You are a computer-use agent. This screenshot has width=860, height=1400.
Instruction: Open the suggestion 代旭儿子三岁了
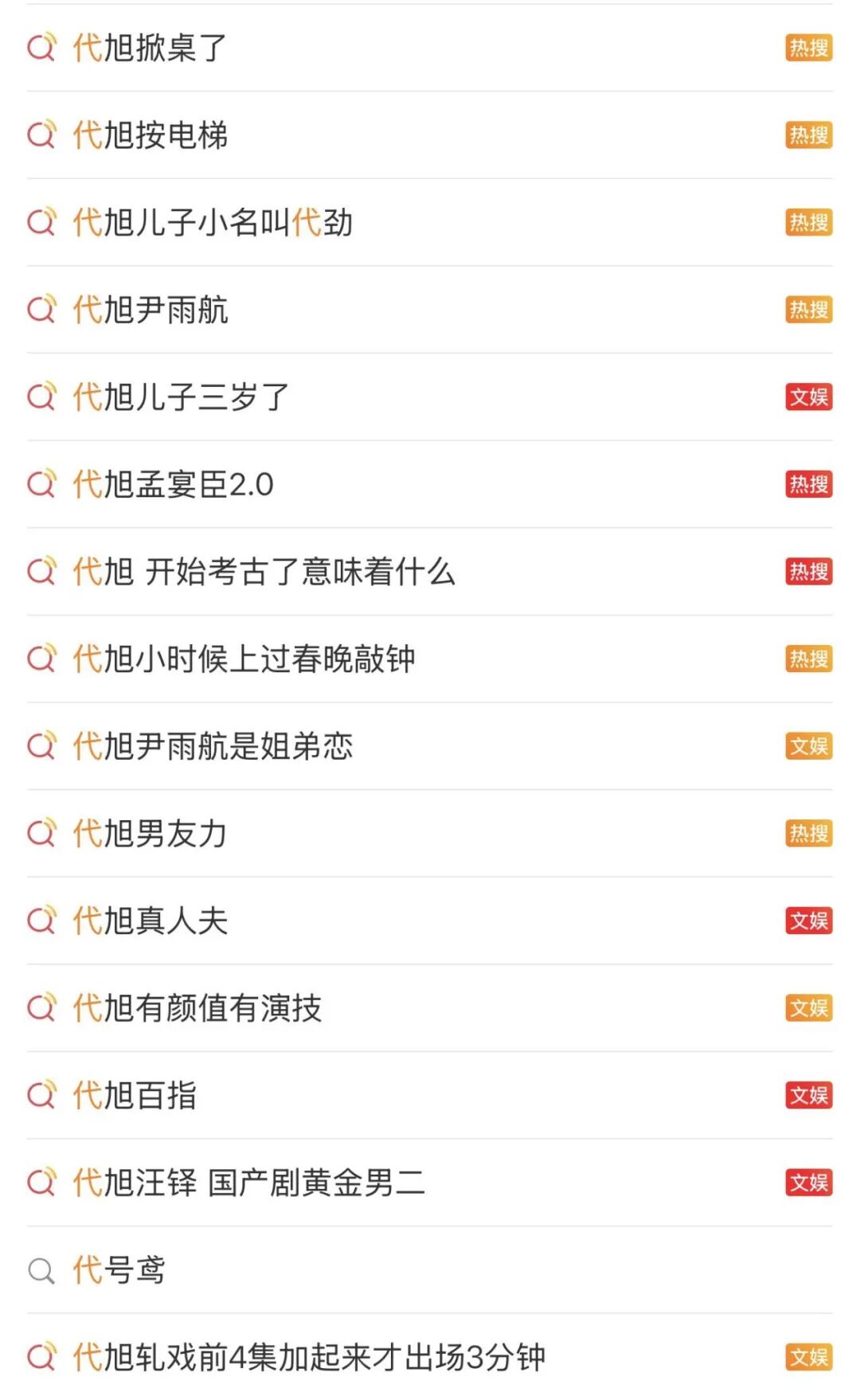coord(181,397)
